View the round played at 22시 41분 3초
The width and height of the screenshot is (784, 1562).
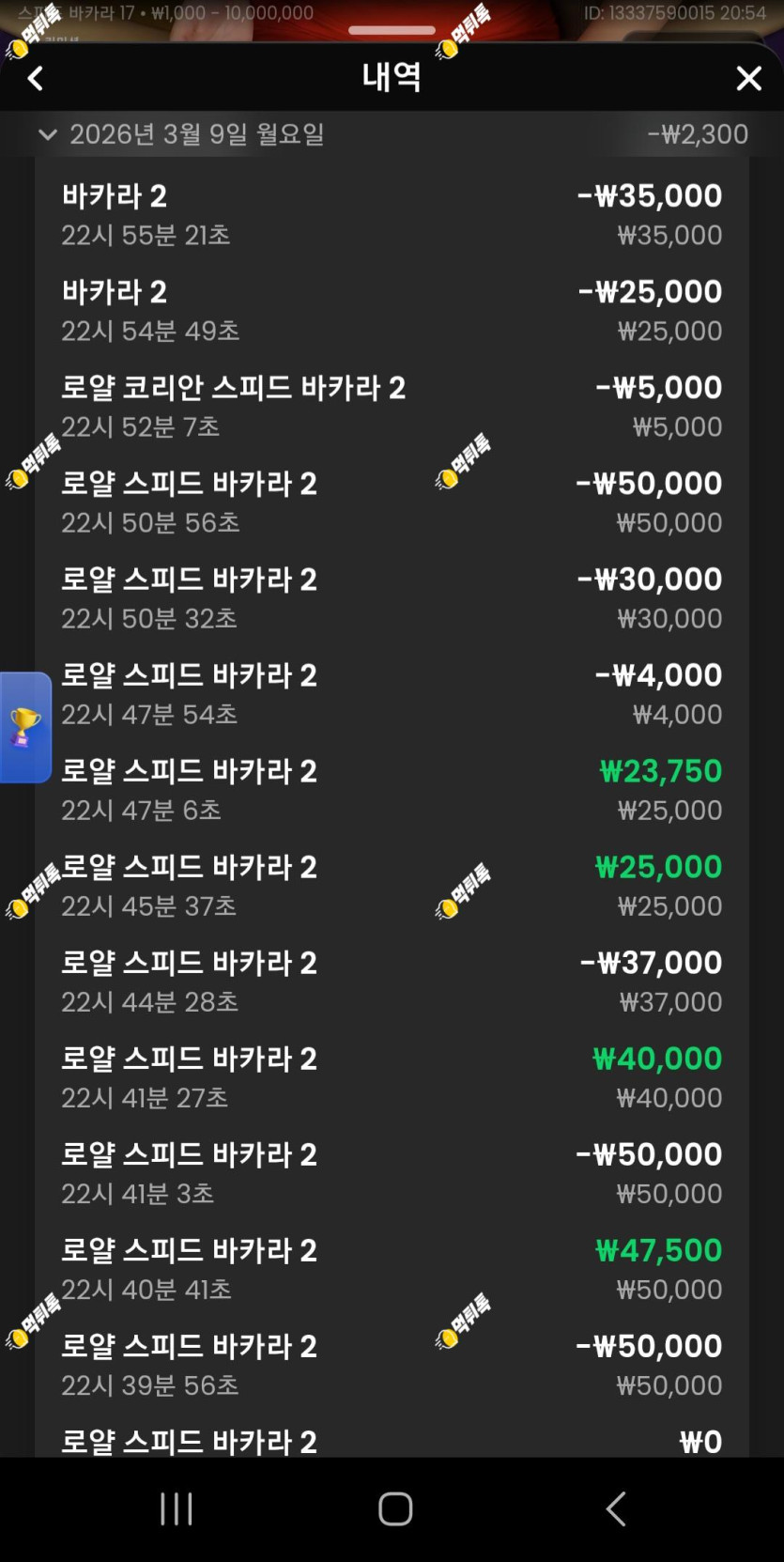point(392,1172)
